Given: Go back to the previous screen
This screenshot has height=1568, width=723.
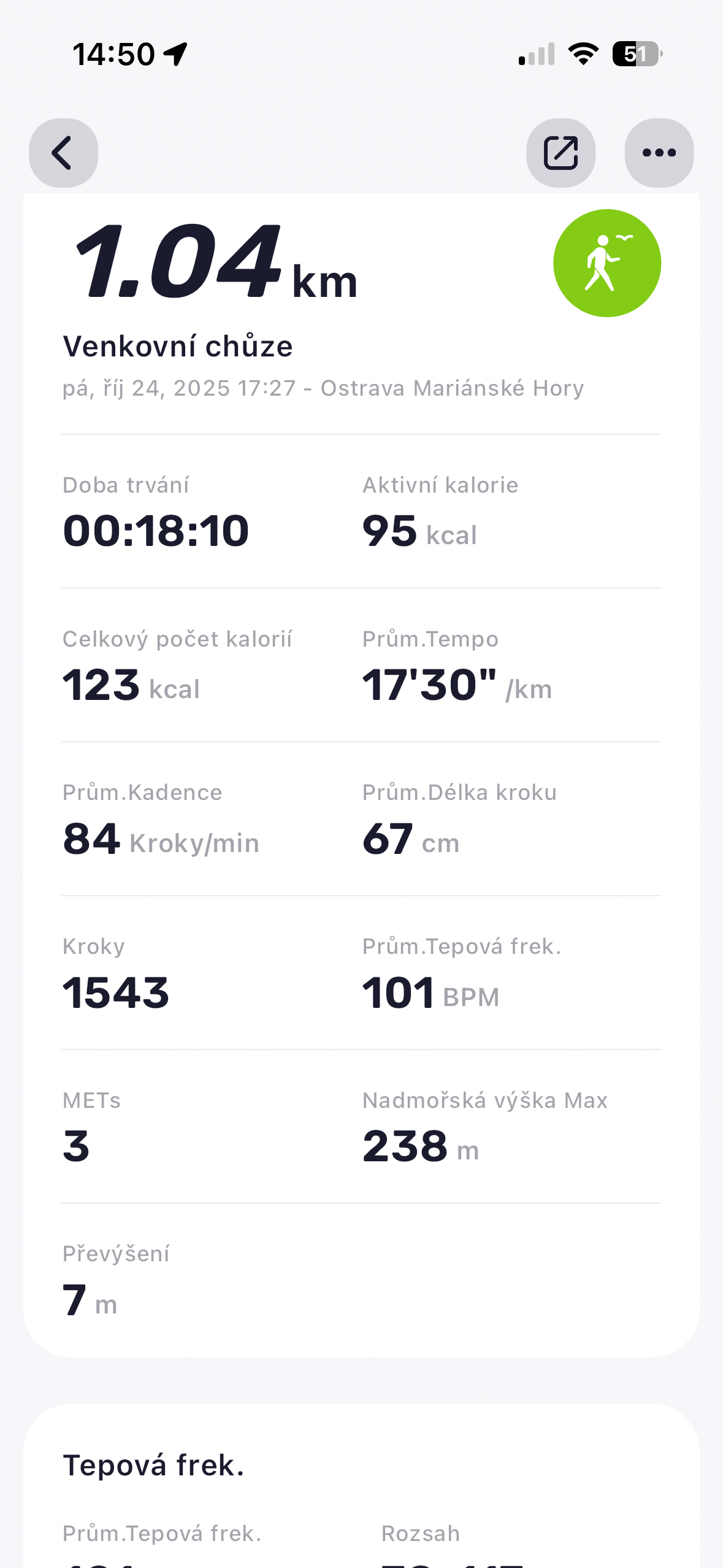Looking at the screenshot, I should point(63,153).
